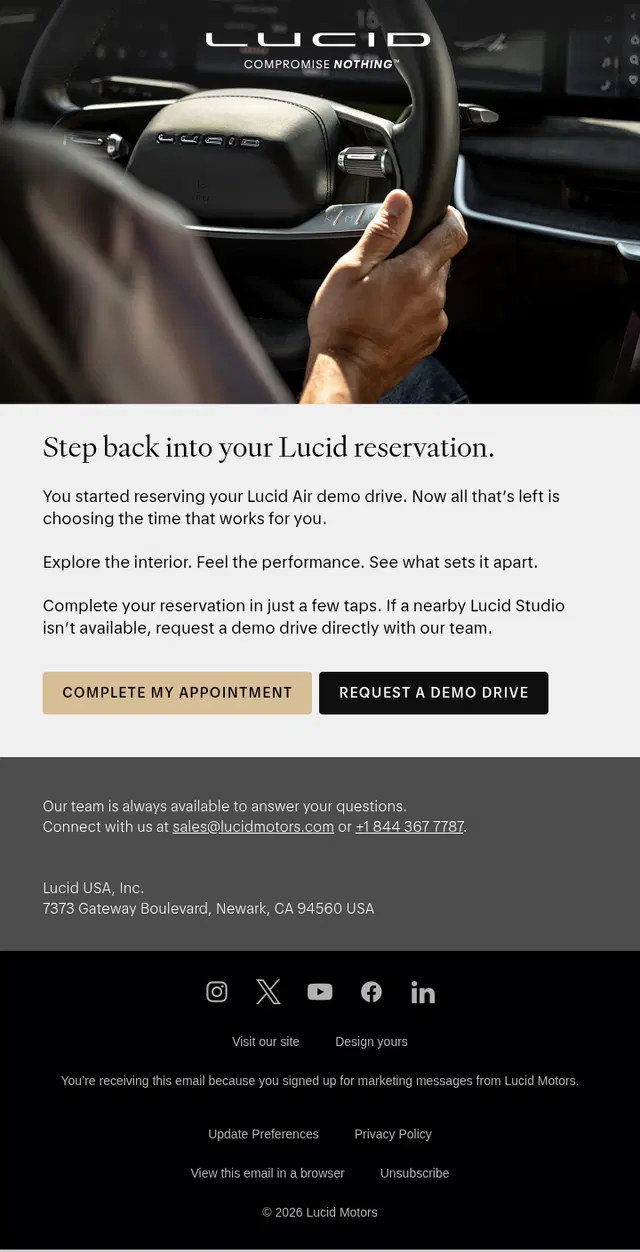Email sales@lucidmotors.com
This screenshot has width=640, height=1252.
(x=253, y=827)
